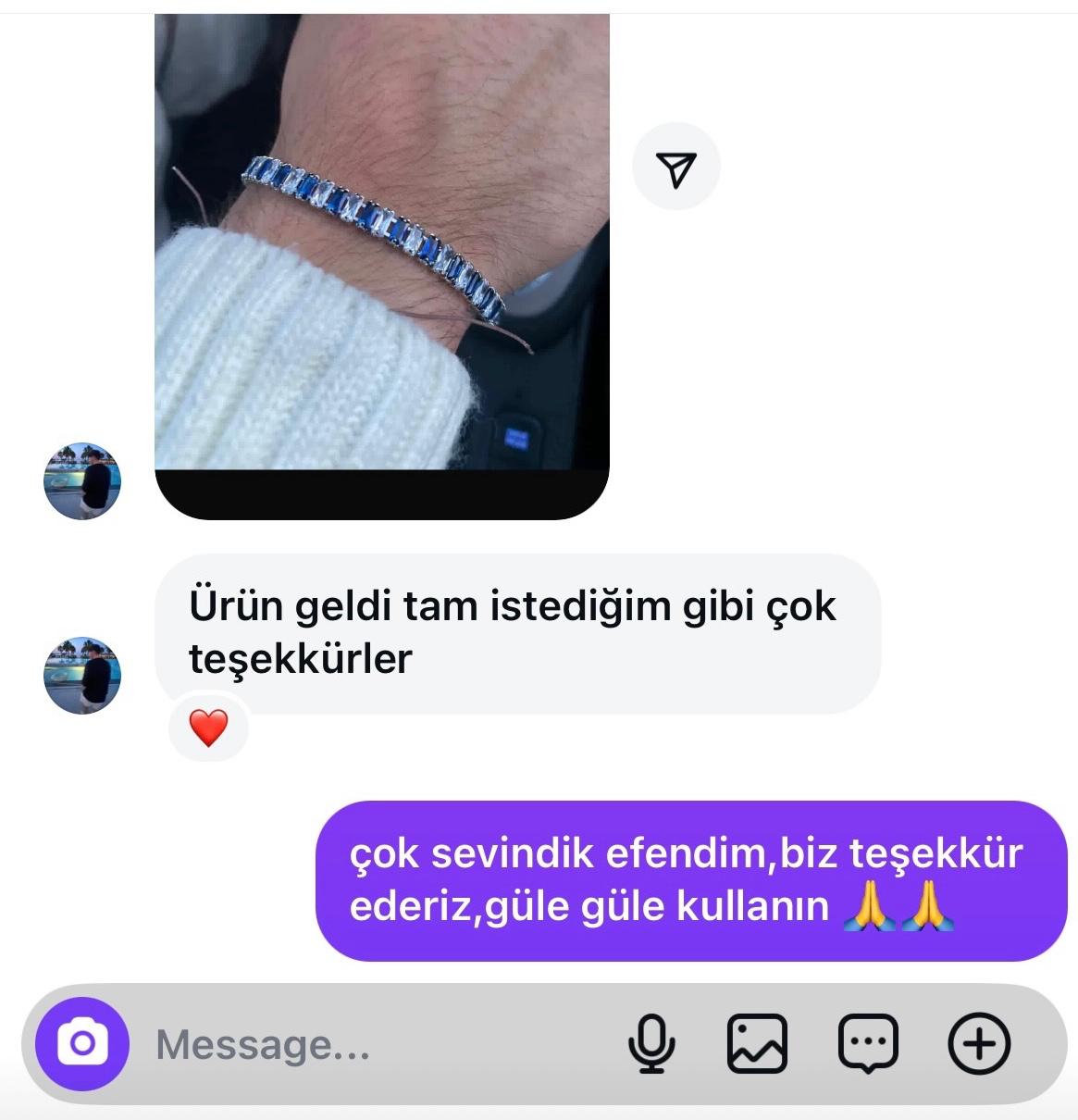Tap the heart reaction under the message

[x=208, y=728]
